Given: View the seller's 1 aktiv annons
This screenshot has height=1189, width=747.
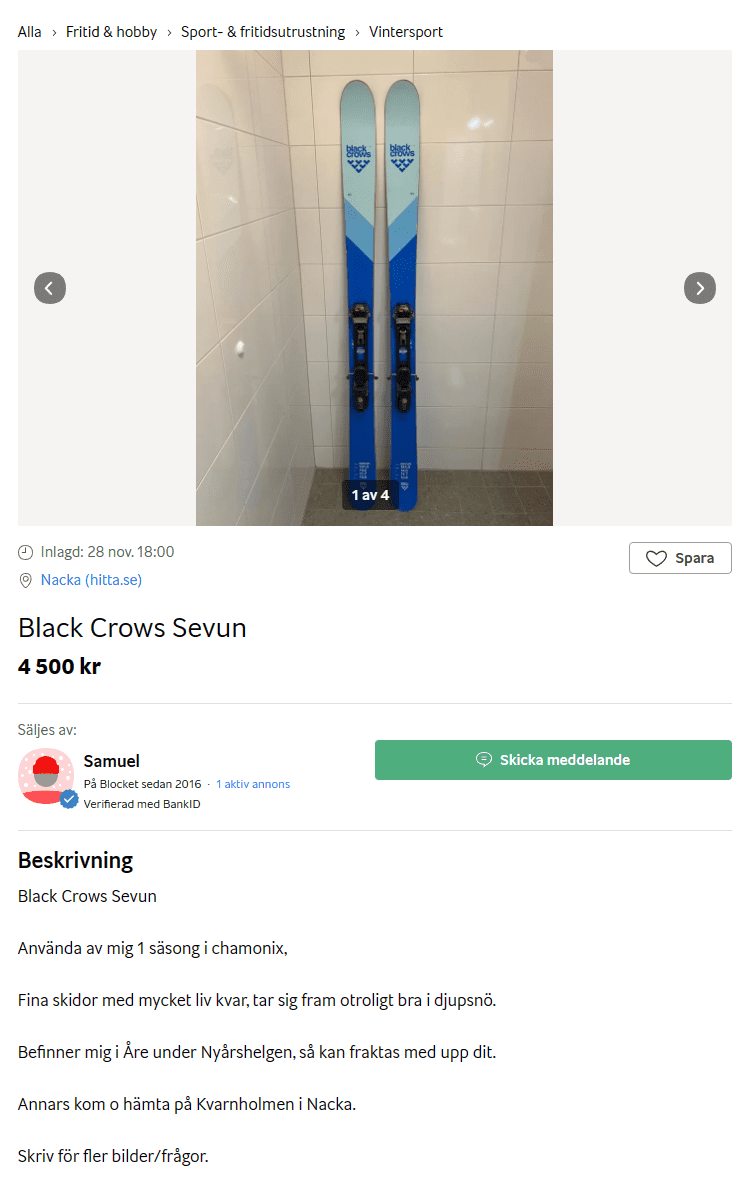Looking at the screenshot, I should coord(253,784).
